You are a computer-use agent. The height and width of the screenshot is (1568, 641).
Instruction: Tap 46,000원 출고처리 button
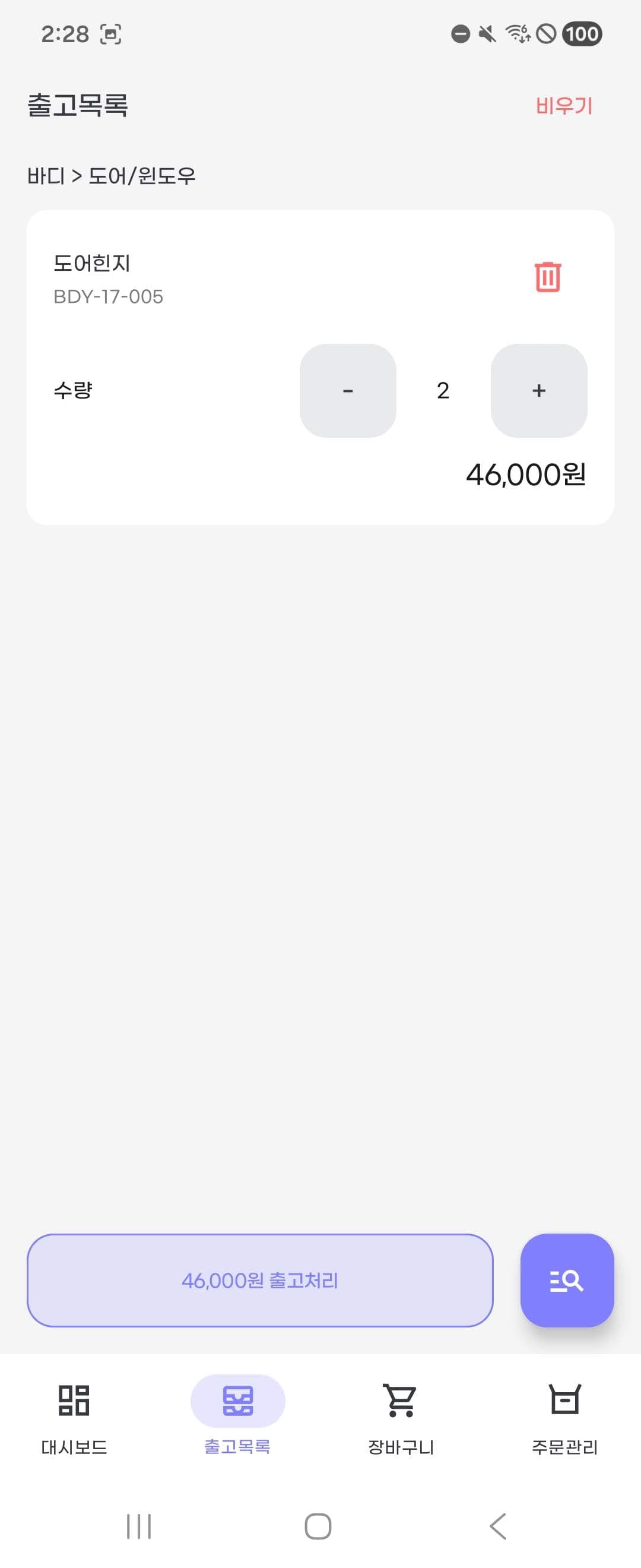click(260, 1281)
